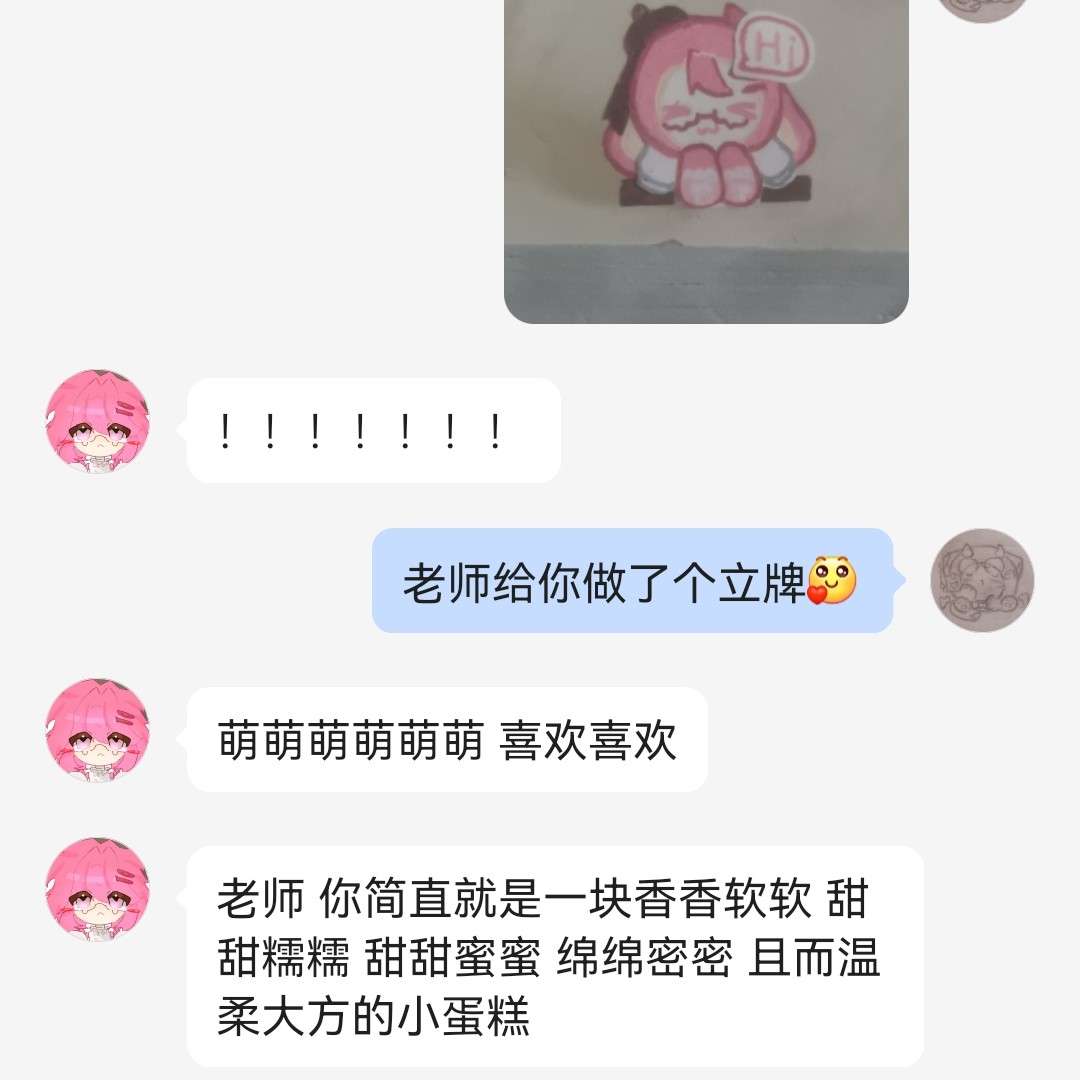The height and width of the screenshot is (1080, 1080).
Task: Tap the avatar beside "萌萌萌萌萌萌 喜欢喜欢"
Action: [x=97, y=730]
